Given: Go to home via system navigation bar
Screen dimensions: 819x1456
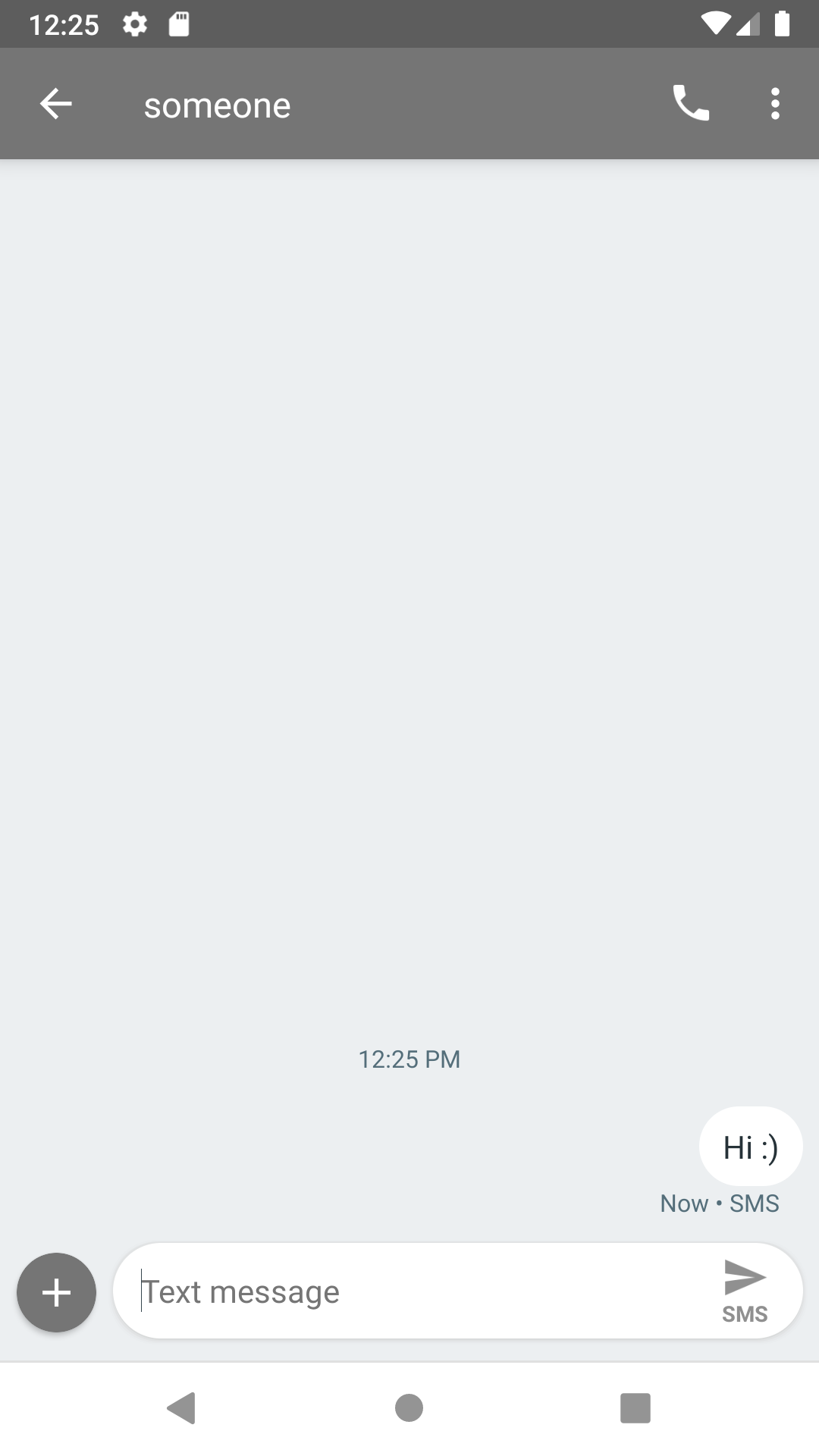Looking at the screenshot, I should point(409,1408).
